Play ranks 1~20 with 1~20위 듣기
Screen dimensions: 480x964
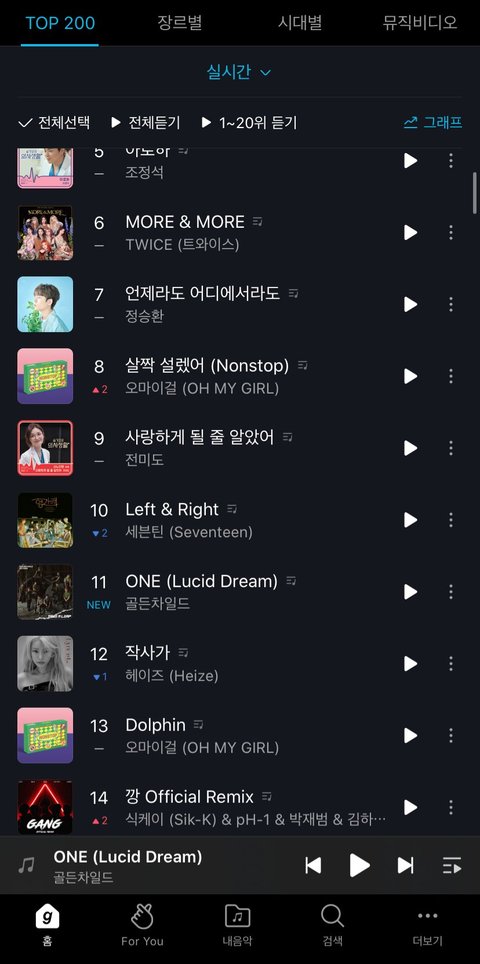(250, 122)
